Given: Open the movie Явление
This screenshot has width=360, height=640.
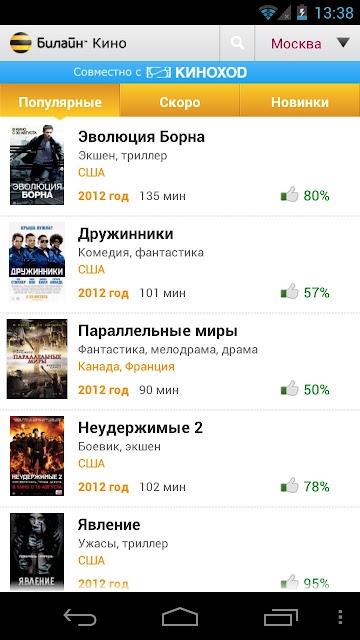Looking at the screenshot, I should pos(180,550).
